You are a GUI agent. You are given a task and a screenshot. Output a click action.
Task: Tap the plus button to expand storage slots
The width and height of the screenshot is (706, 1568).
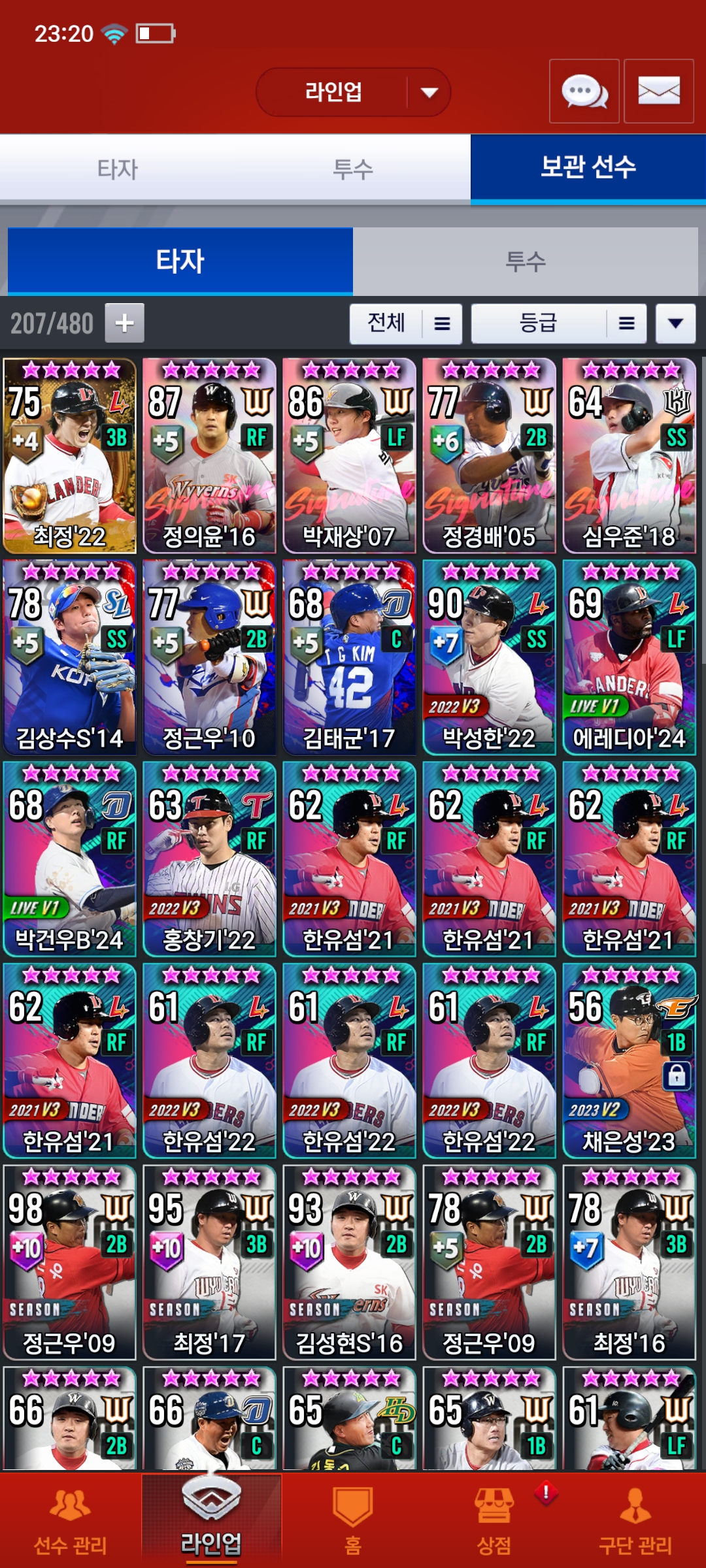tap(124, 323)
